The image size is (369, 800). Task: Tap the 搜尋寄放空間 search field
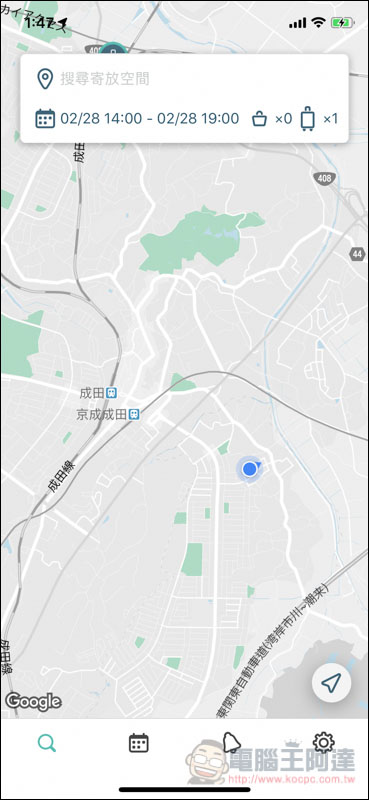tap(184, 79)
